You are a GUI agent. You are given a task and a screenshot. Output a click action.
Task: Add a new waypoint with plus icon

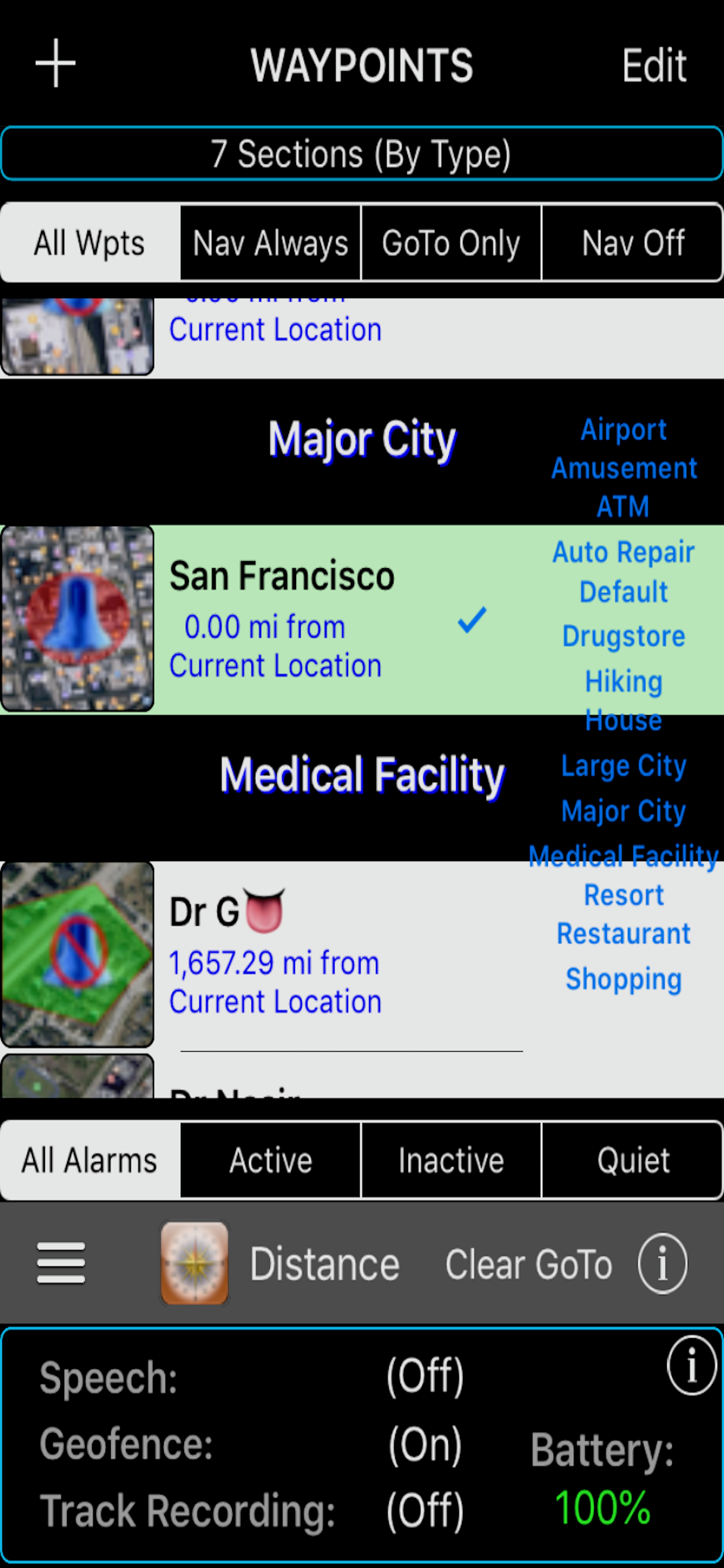click(55, 64)
